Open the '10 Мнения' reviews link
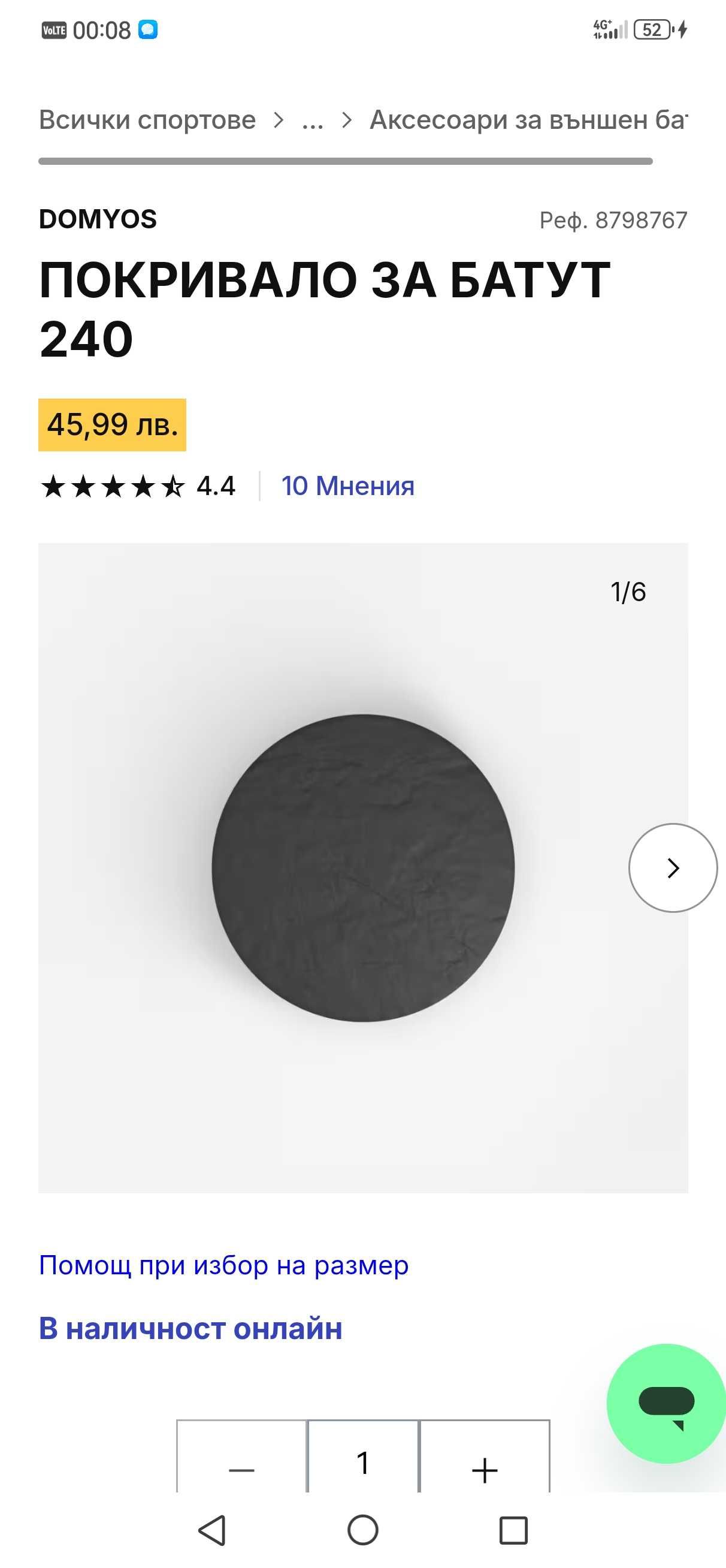 click(x=347, y=486)
